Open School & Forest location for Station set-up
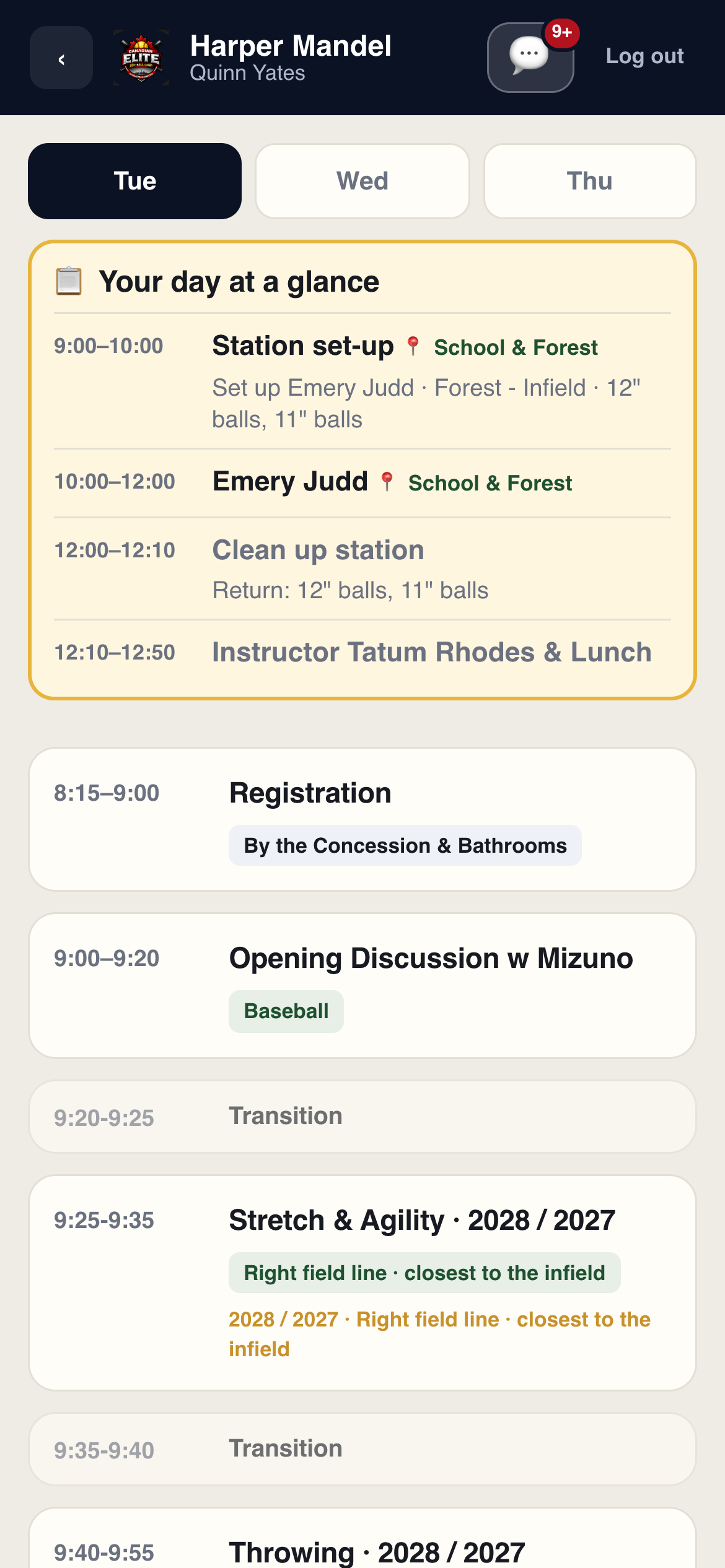 [502, 347]
